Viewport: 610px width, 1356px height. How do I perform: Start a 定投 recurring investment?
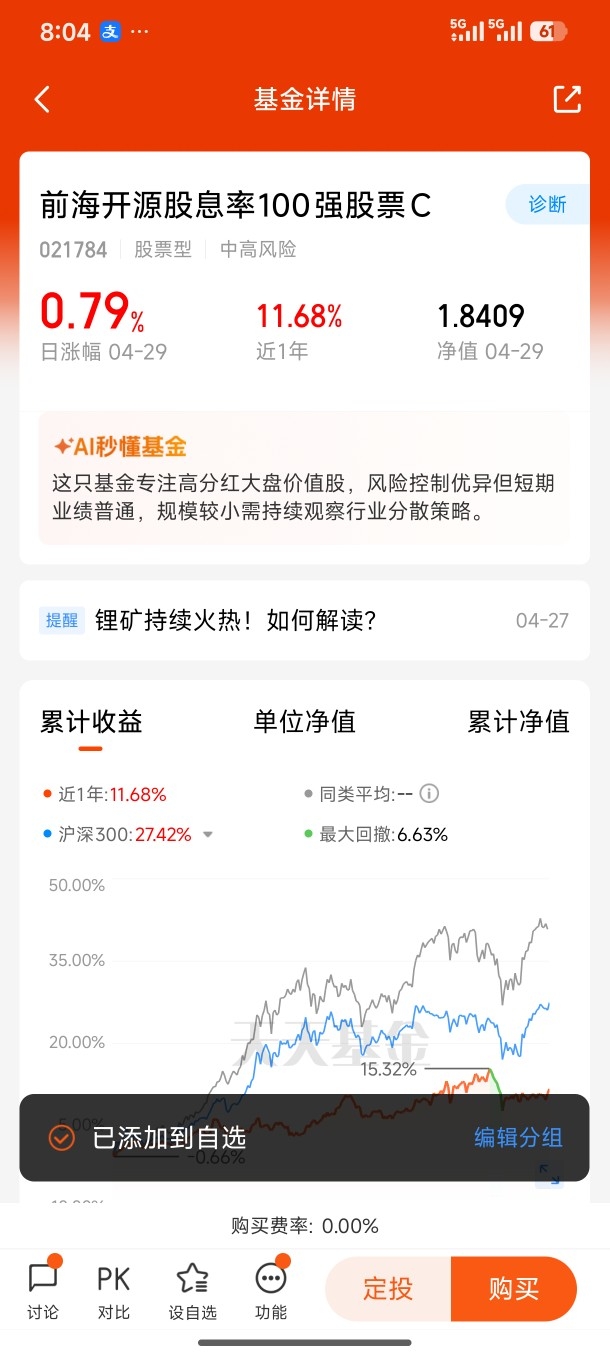coord(388,1288)
